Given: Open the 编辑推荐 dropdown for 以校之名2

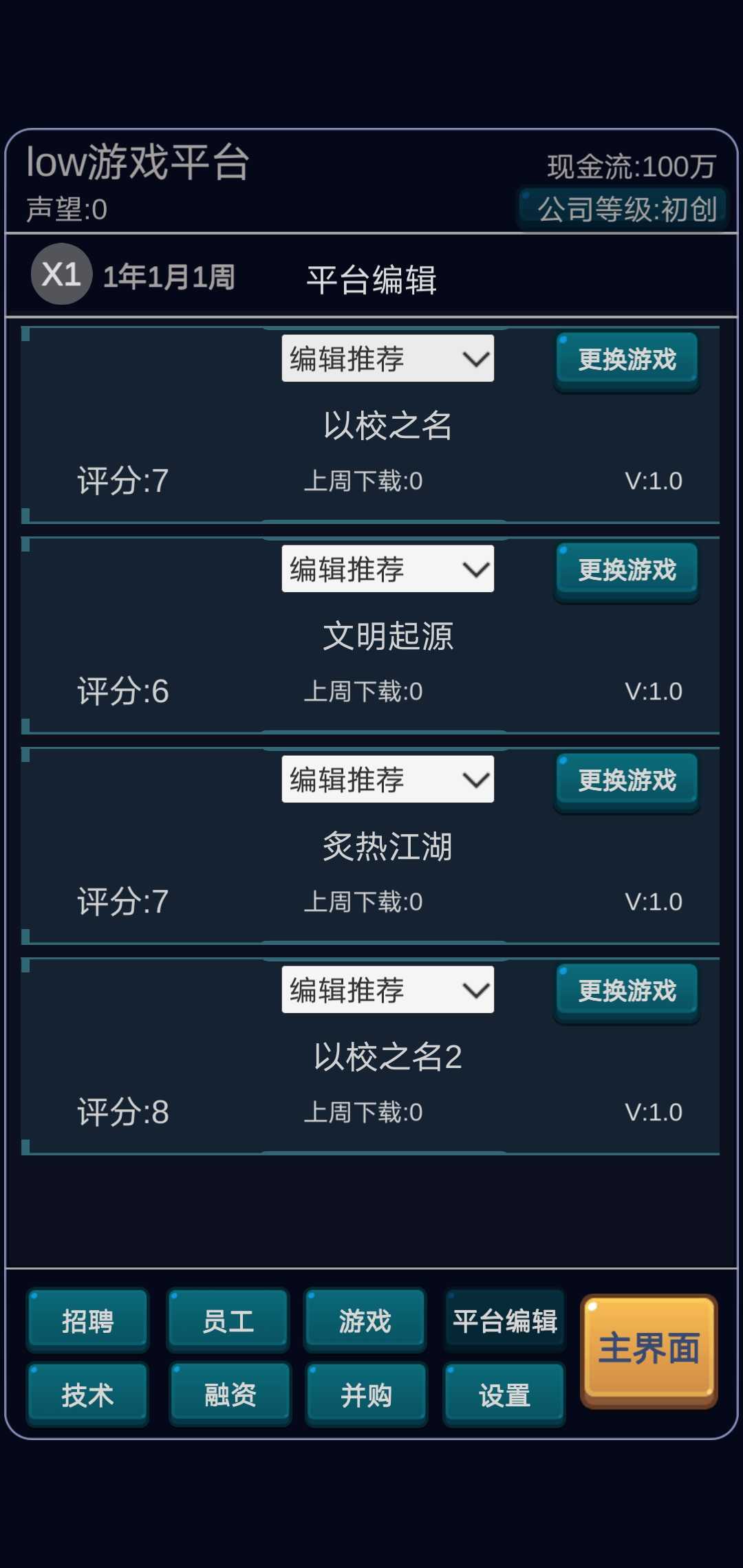Looking at the screenshot, I should [x=387, y=990].
